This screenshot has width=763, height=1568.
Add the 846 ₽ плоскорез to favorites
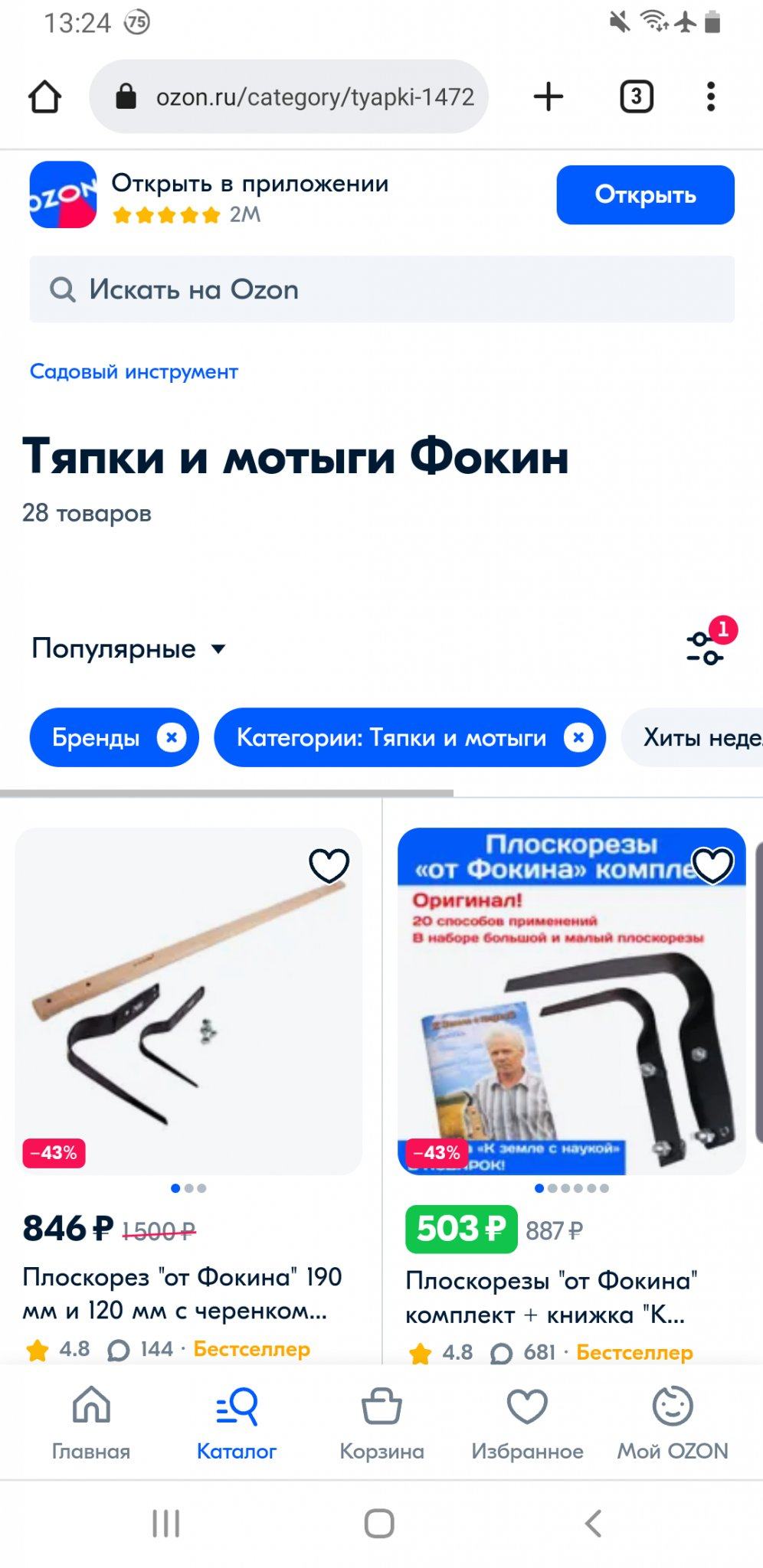329,865
